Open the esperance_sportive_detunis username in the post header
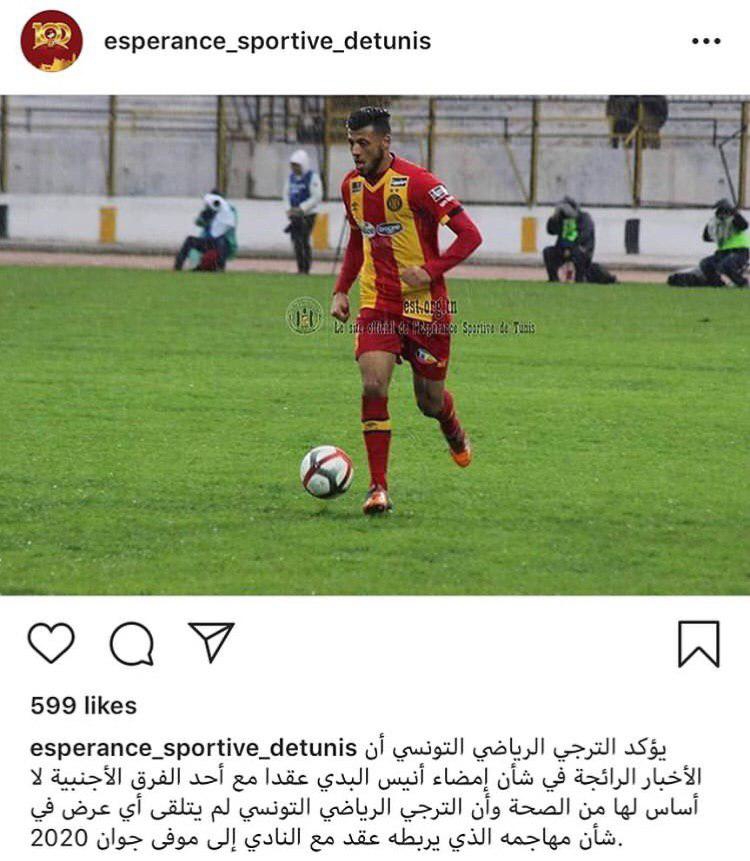This screenshot has height=861, width=750. click(x=267, y=42)
